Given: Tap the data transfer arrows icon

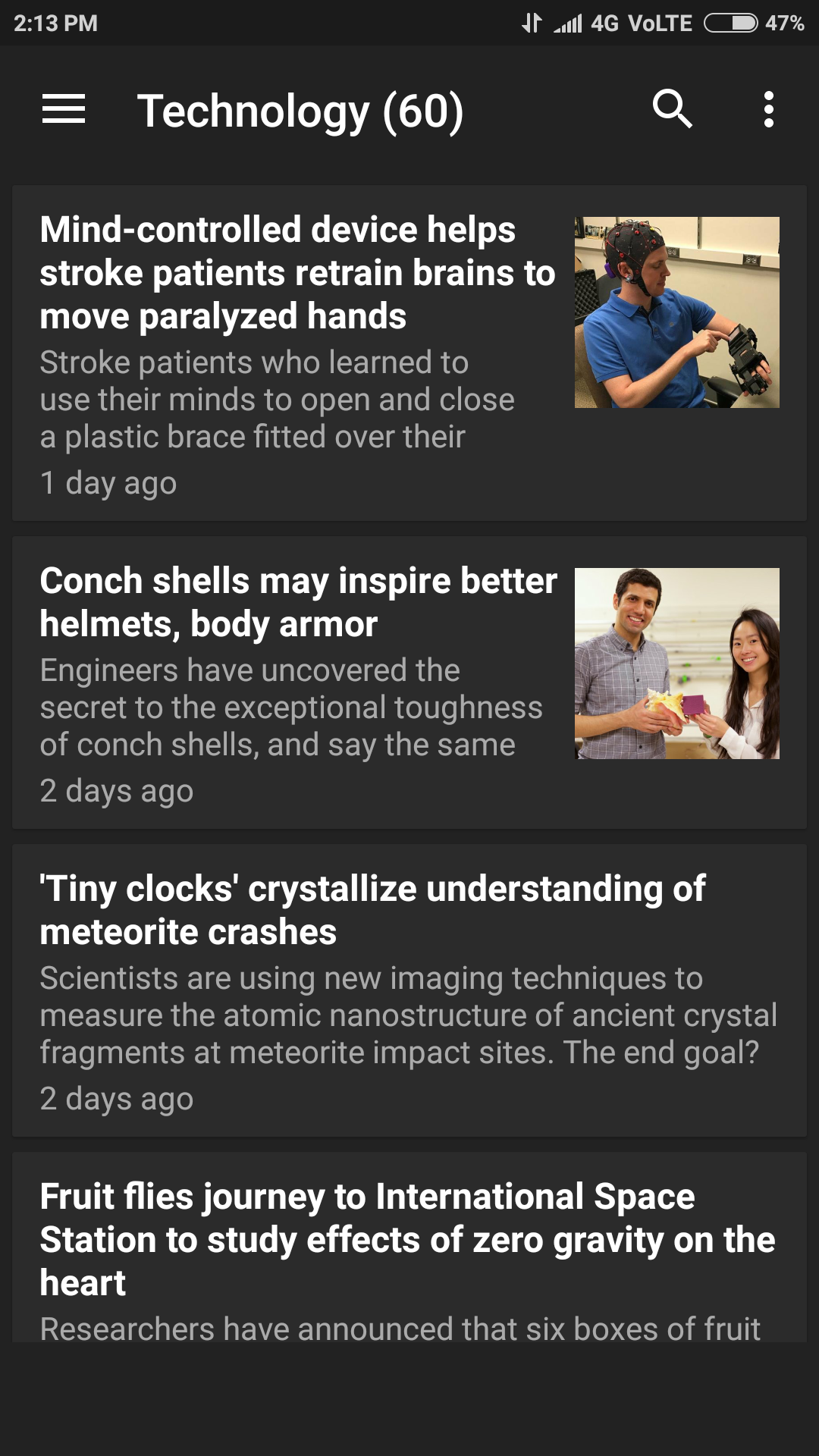Looking at the screenshot, I should [x=531, y=22].
